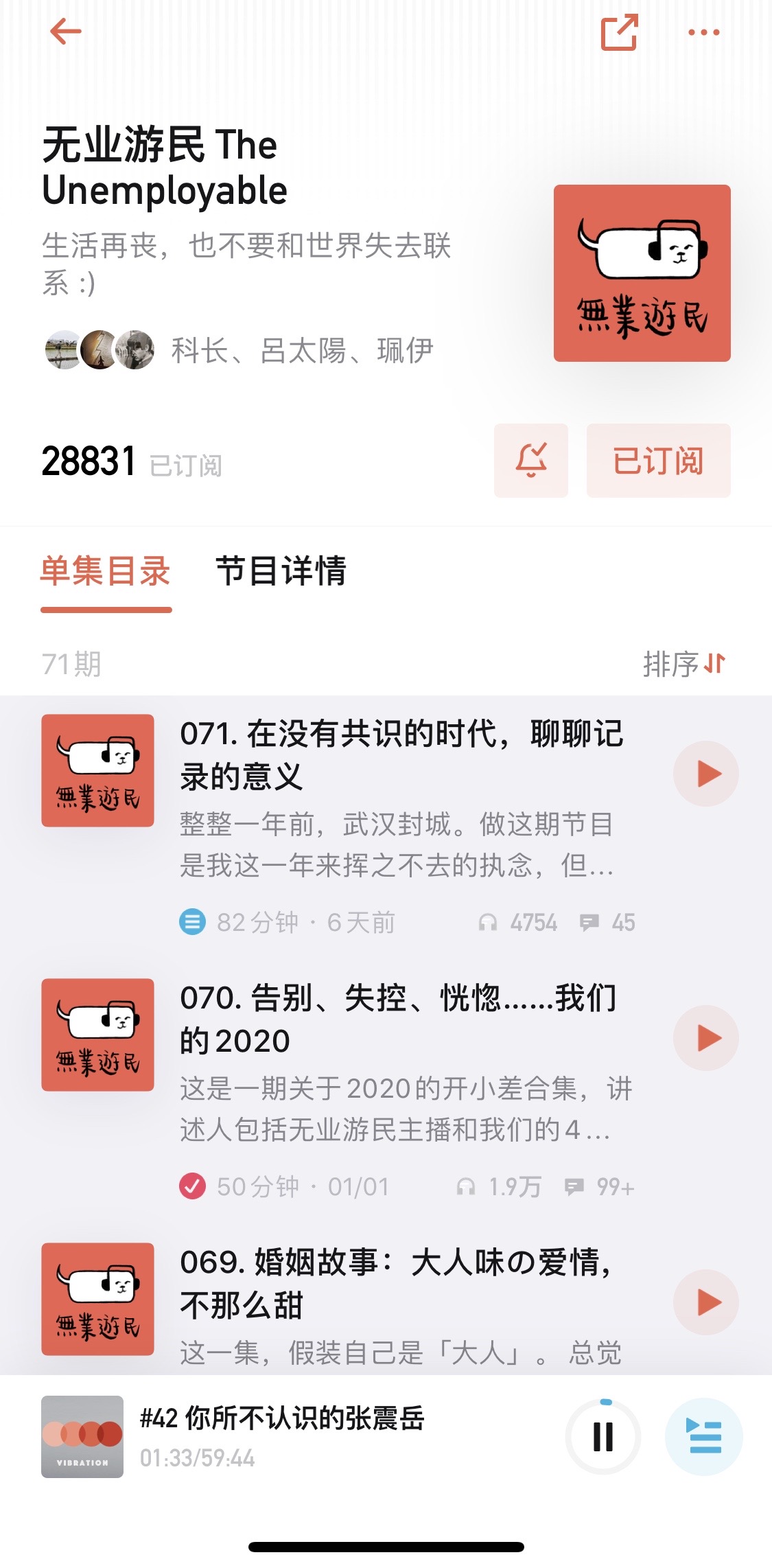Share this podcast with the share icon
The image size is (772, 1568).
click(619, 32)
